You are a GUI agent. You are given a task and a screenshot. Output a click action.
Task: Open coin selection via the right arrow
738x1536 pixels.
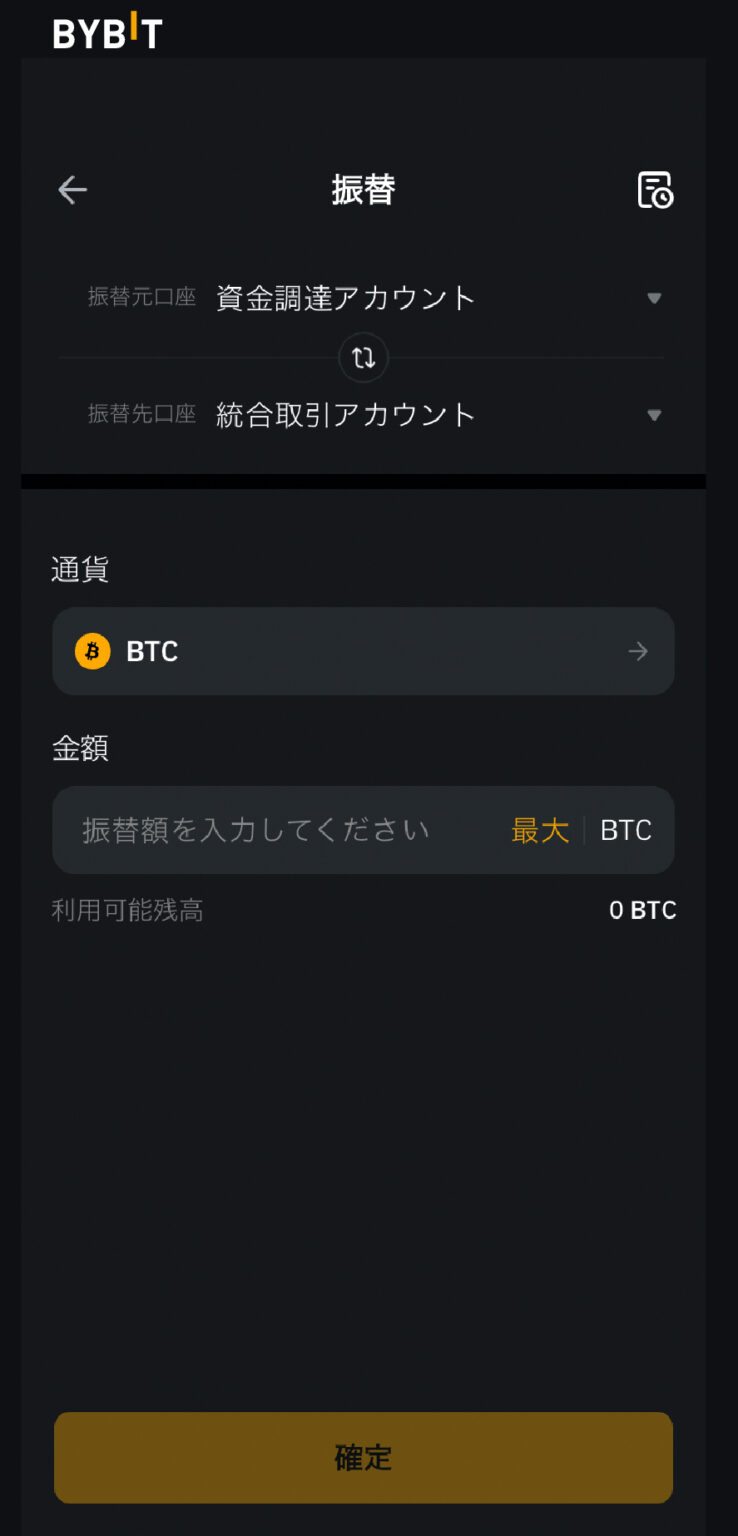pyautogui.click(x=637, y=651)
